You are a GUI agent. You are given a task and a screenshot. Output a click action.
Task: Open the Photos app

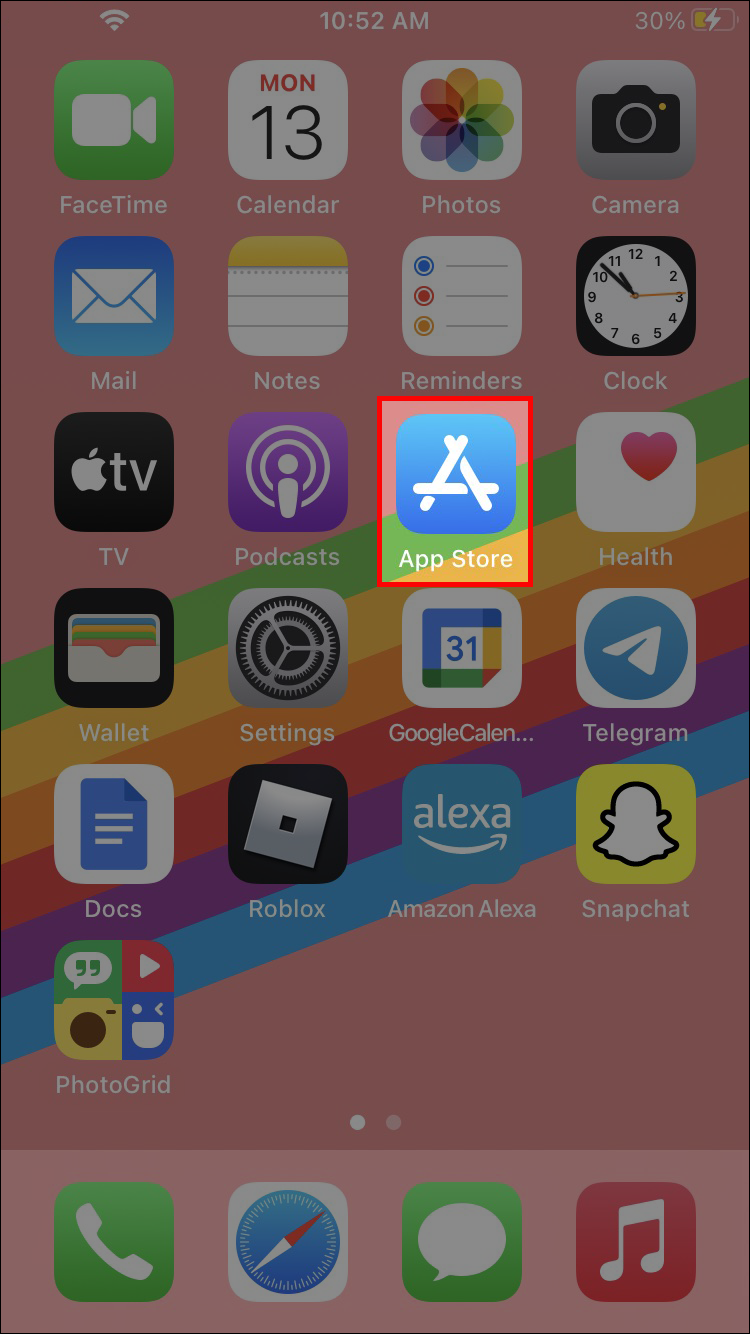461,121
